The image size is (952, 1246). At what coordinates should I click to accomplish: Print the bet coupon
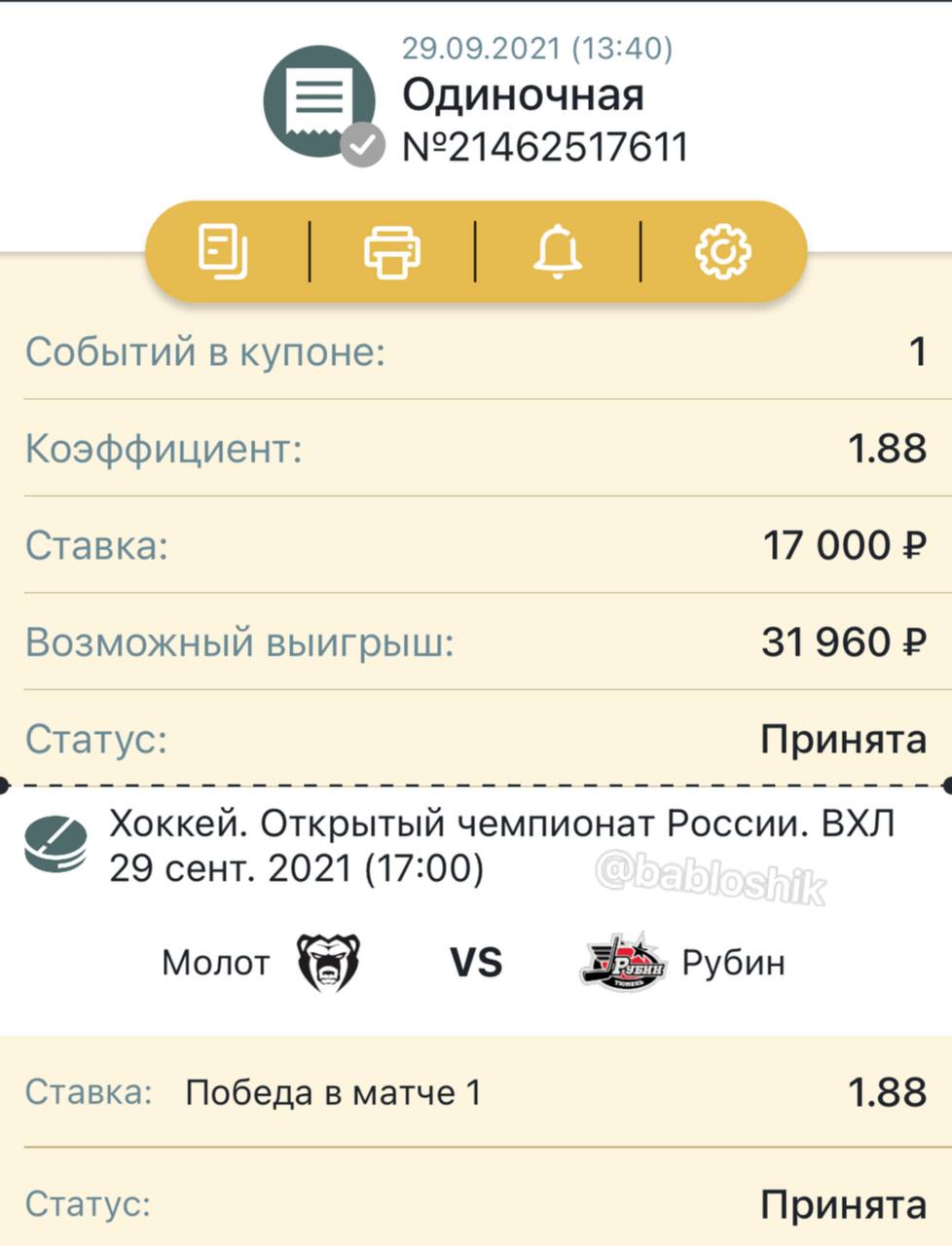(x=392, y=251)
